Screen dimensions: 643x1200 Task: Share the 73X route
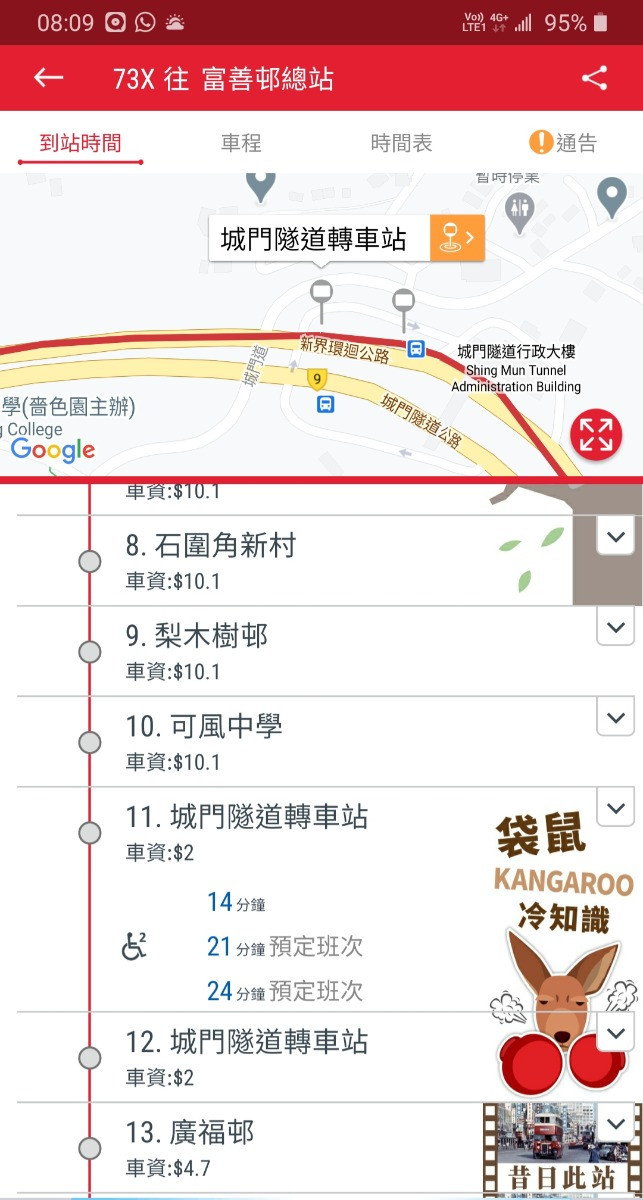(594, 78)
